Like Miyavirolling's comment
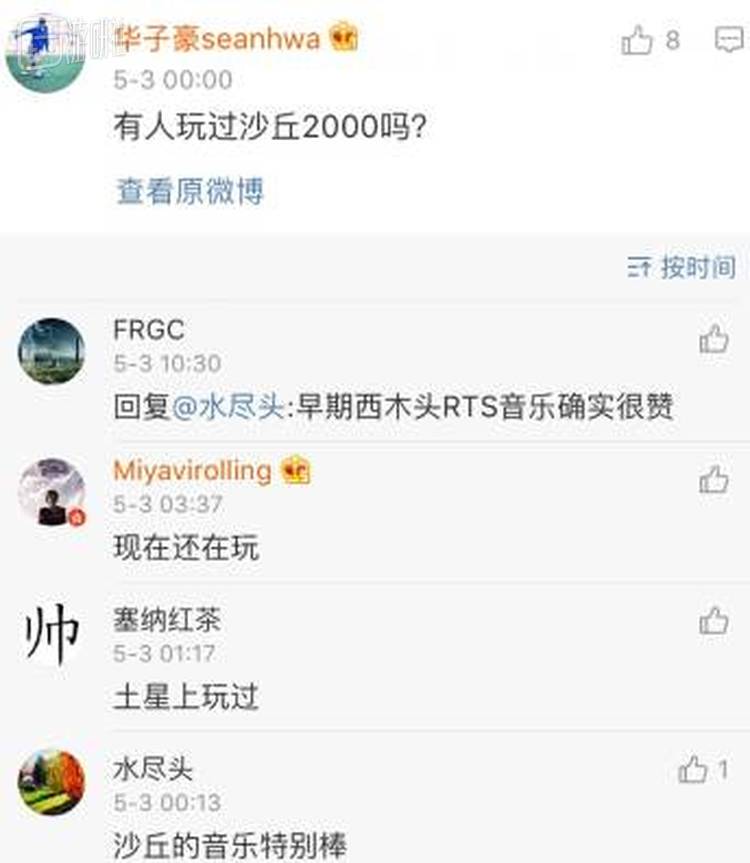Image resolution: width=750 pixels, height=863 pixels. tap(714, 480)
